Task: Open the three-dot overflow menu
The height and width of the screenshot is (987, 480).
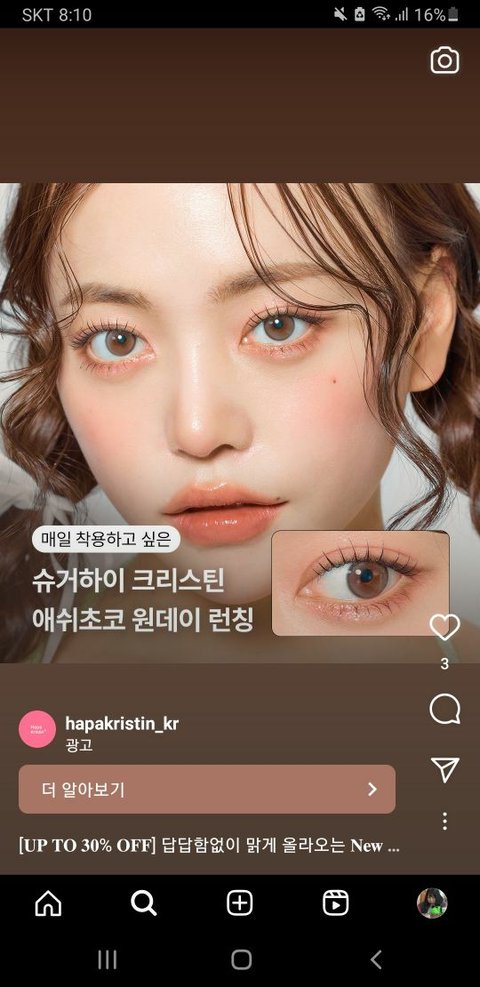Action: [x=445, y=821]
